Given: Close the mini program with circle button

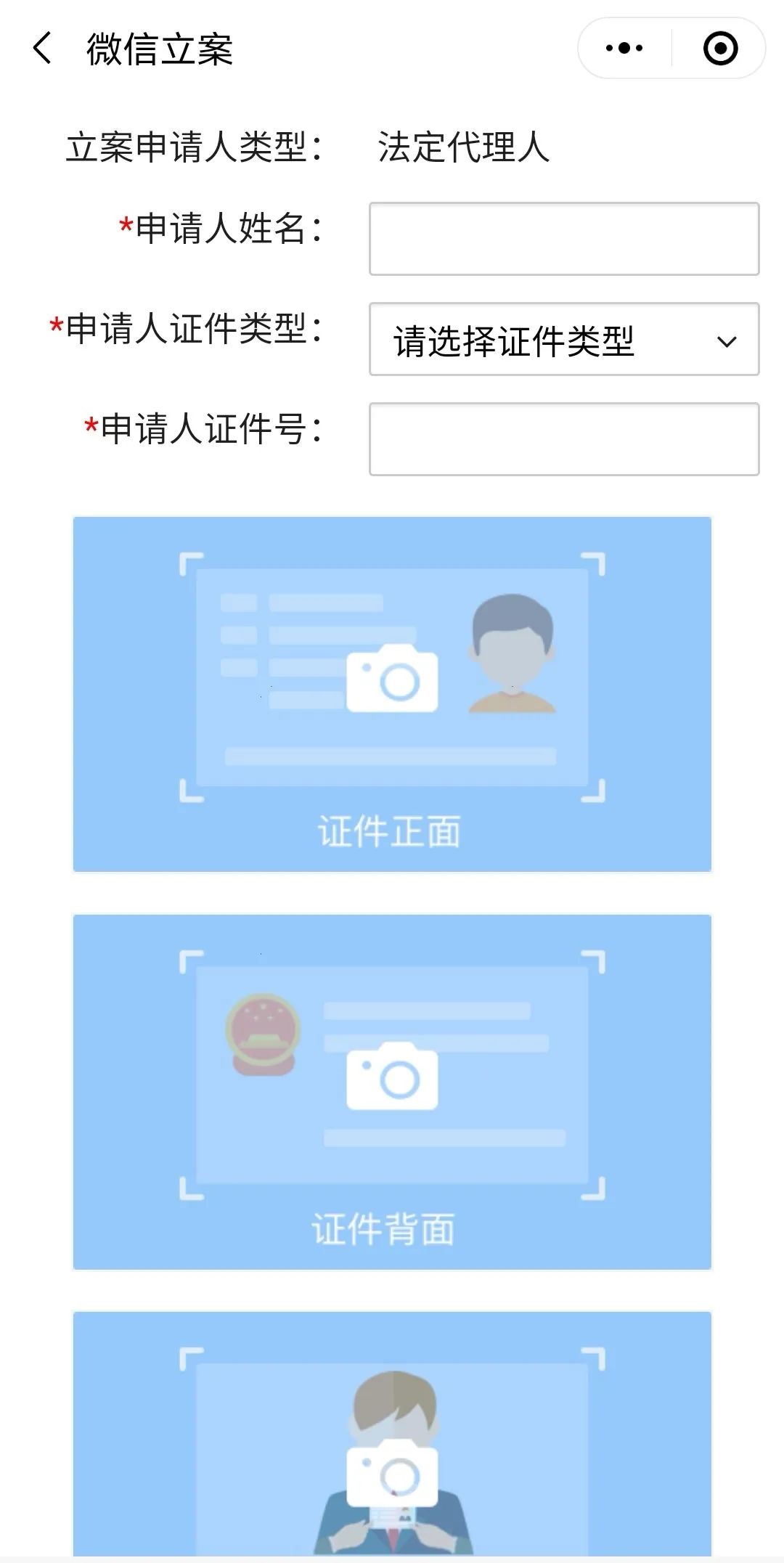Looking at the screenshot, I should tap(720, 49).
